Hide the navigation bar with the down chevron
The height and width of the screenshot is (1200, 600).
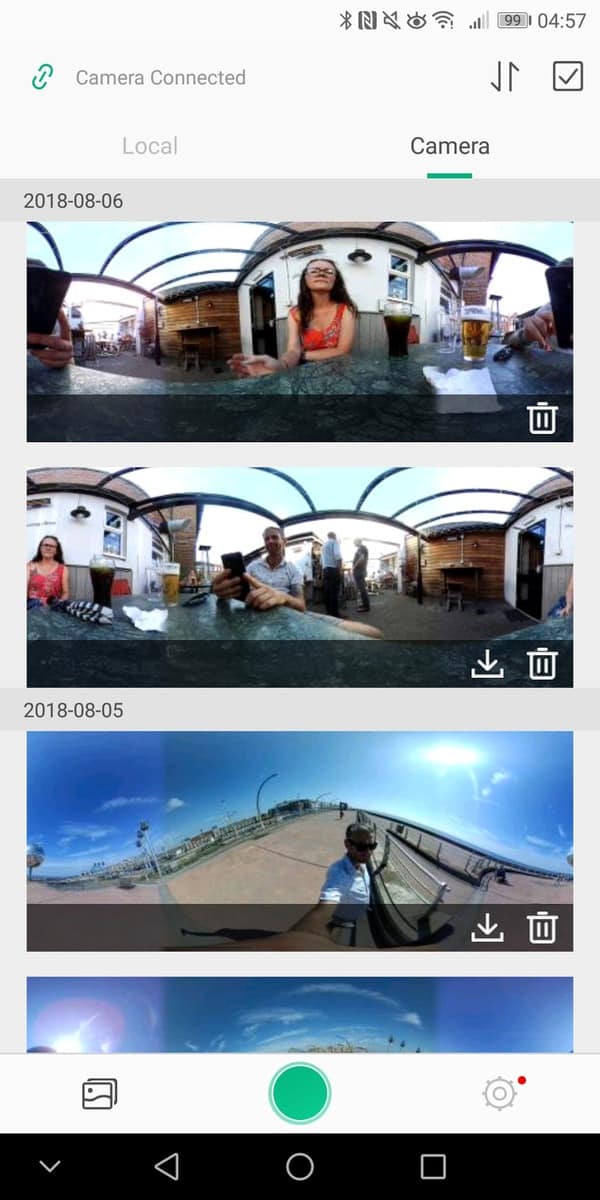[x=49, y=1166]
